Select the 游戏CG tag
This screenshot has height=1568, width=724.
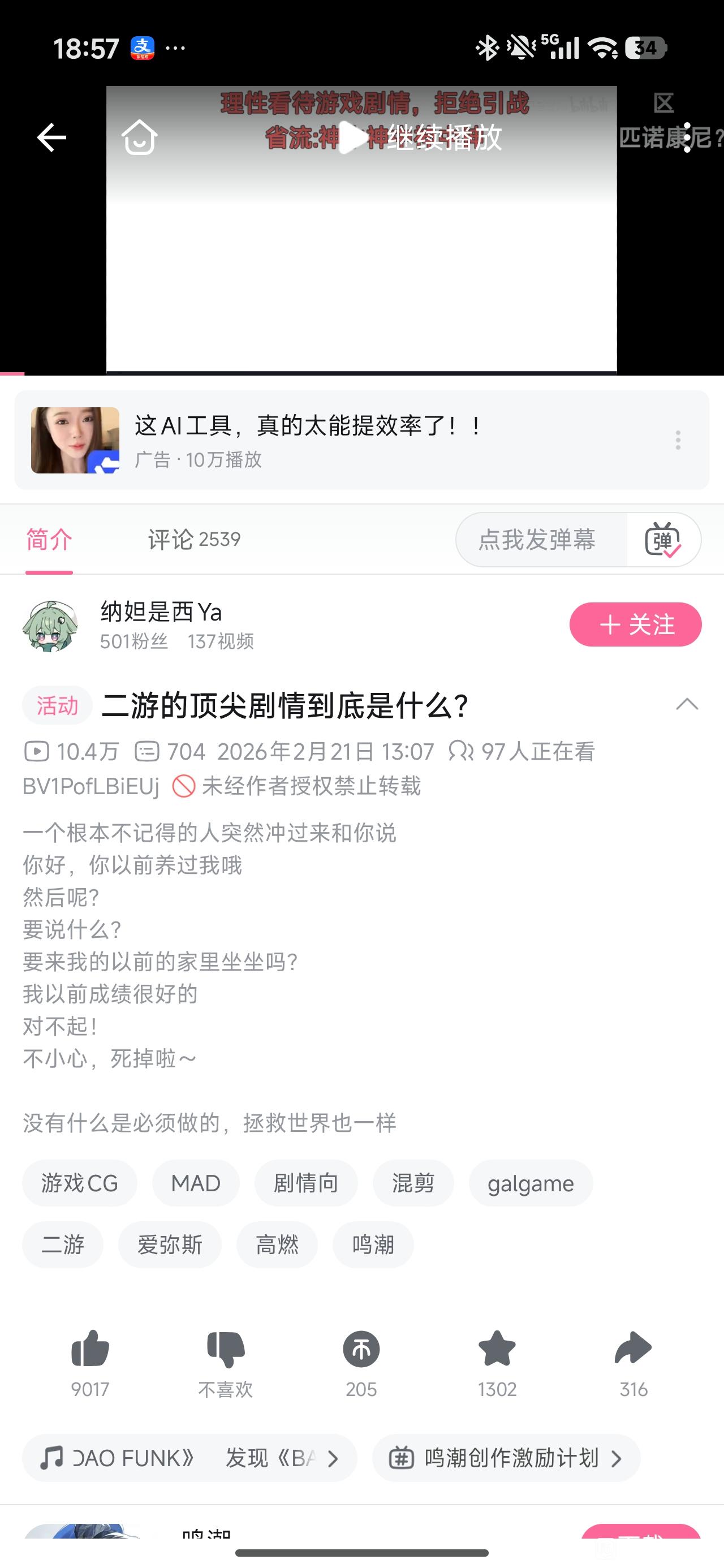(x=80, y=1183)
